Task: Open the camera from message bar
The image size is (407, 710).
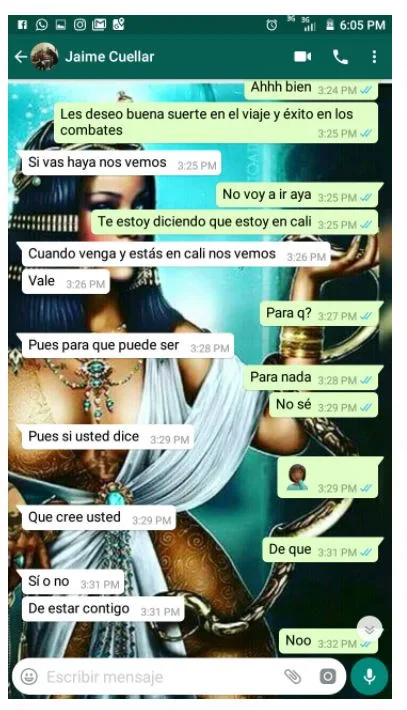Action: tap(328, 676)
